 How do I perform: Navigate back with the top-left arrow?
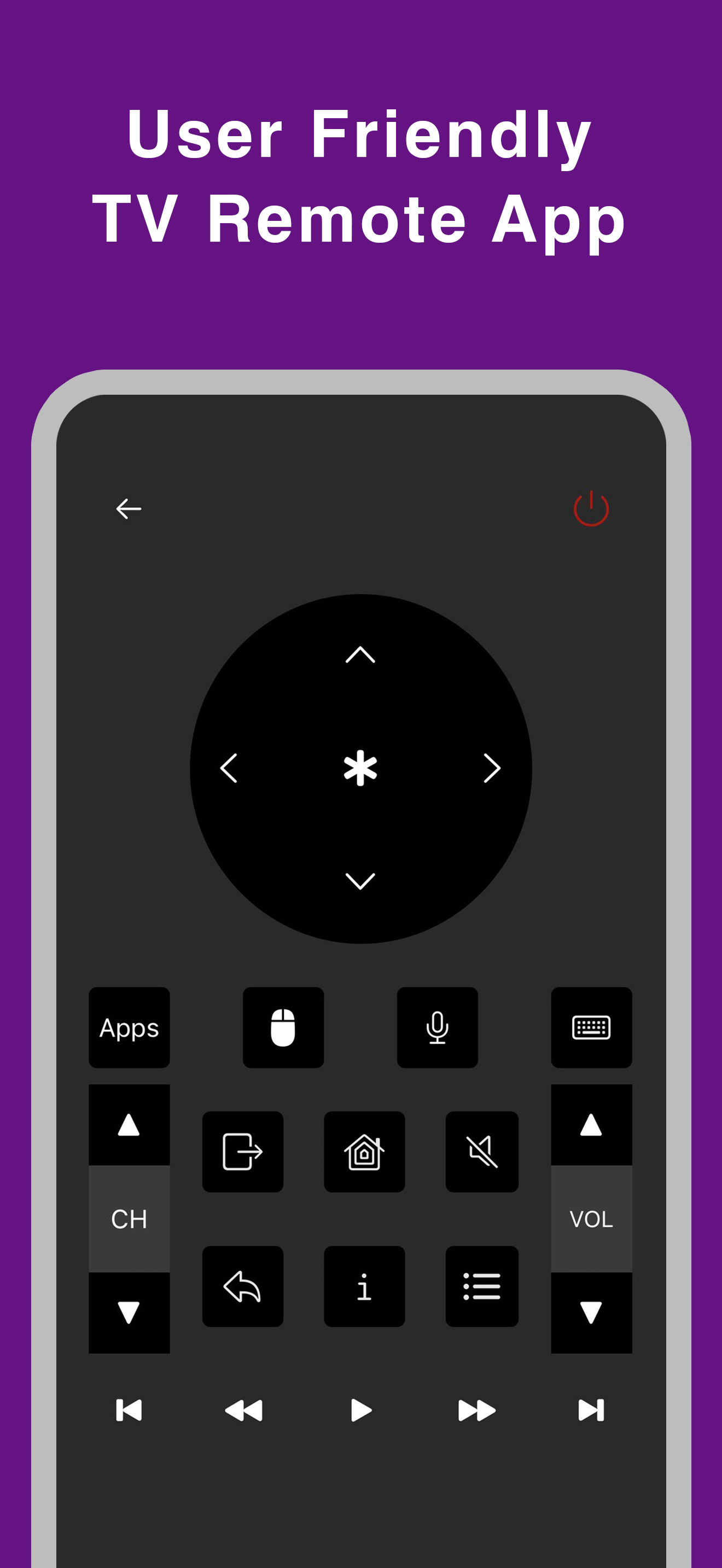pos(128,509)
